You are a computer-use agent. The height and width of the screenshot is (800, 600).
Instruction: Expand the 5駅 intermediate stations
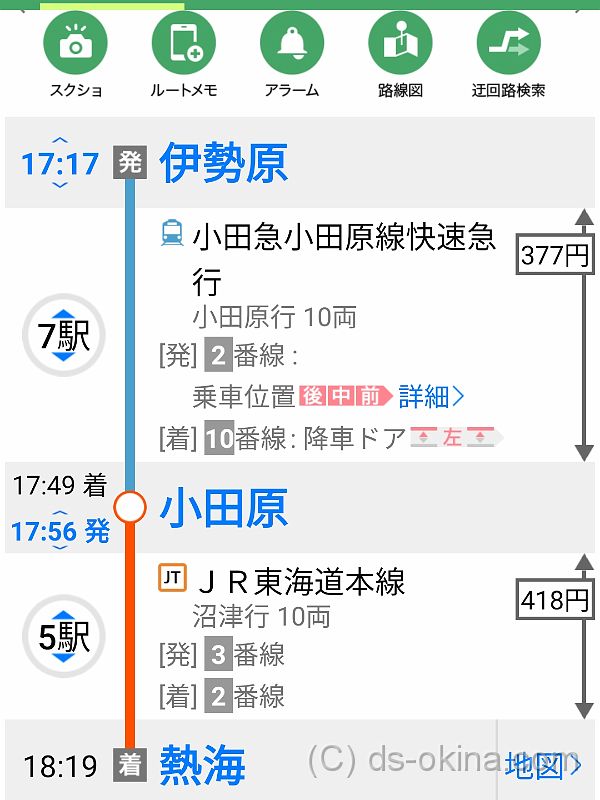[63, 636]
